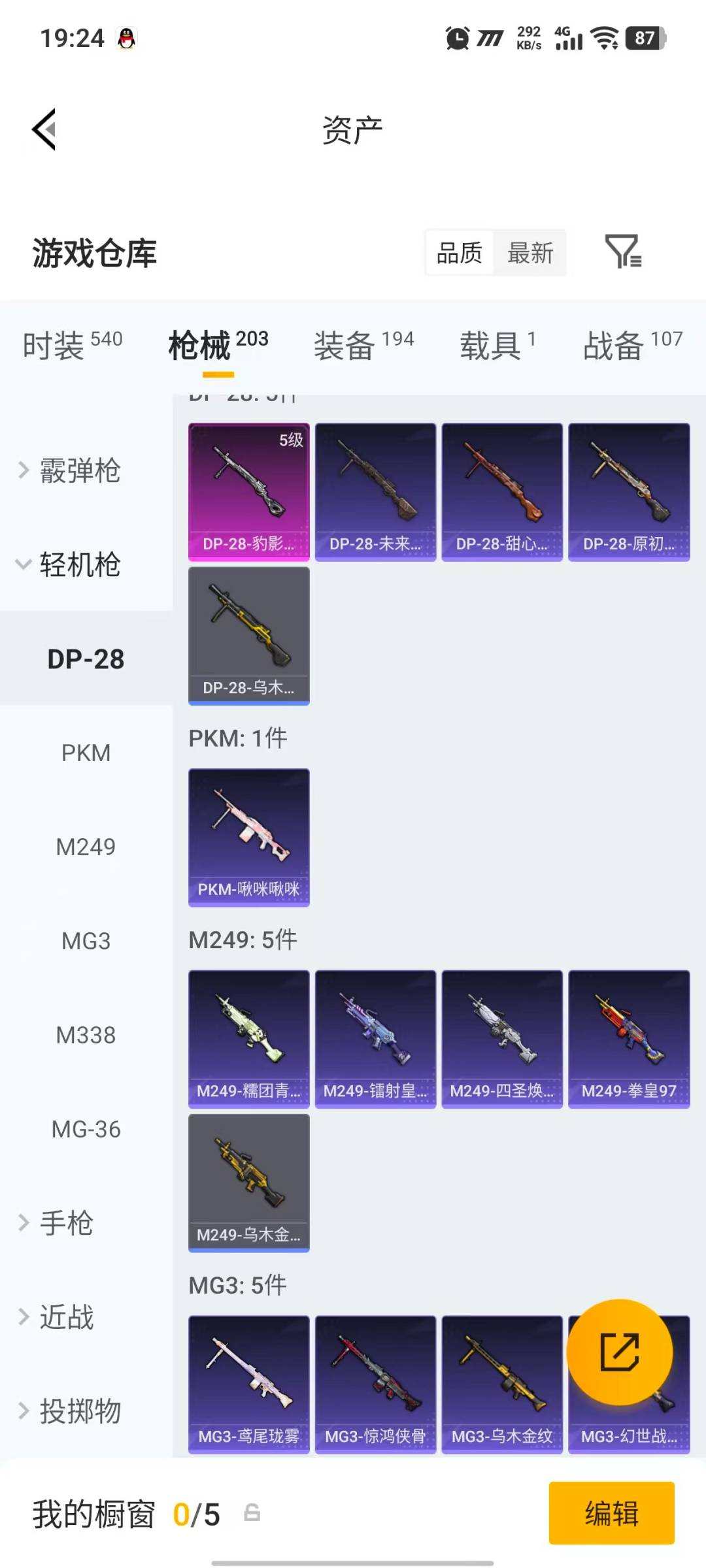Open the filter icon beside 最新
Screen dimensions: 706x1568
(622, 252)
